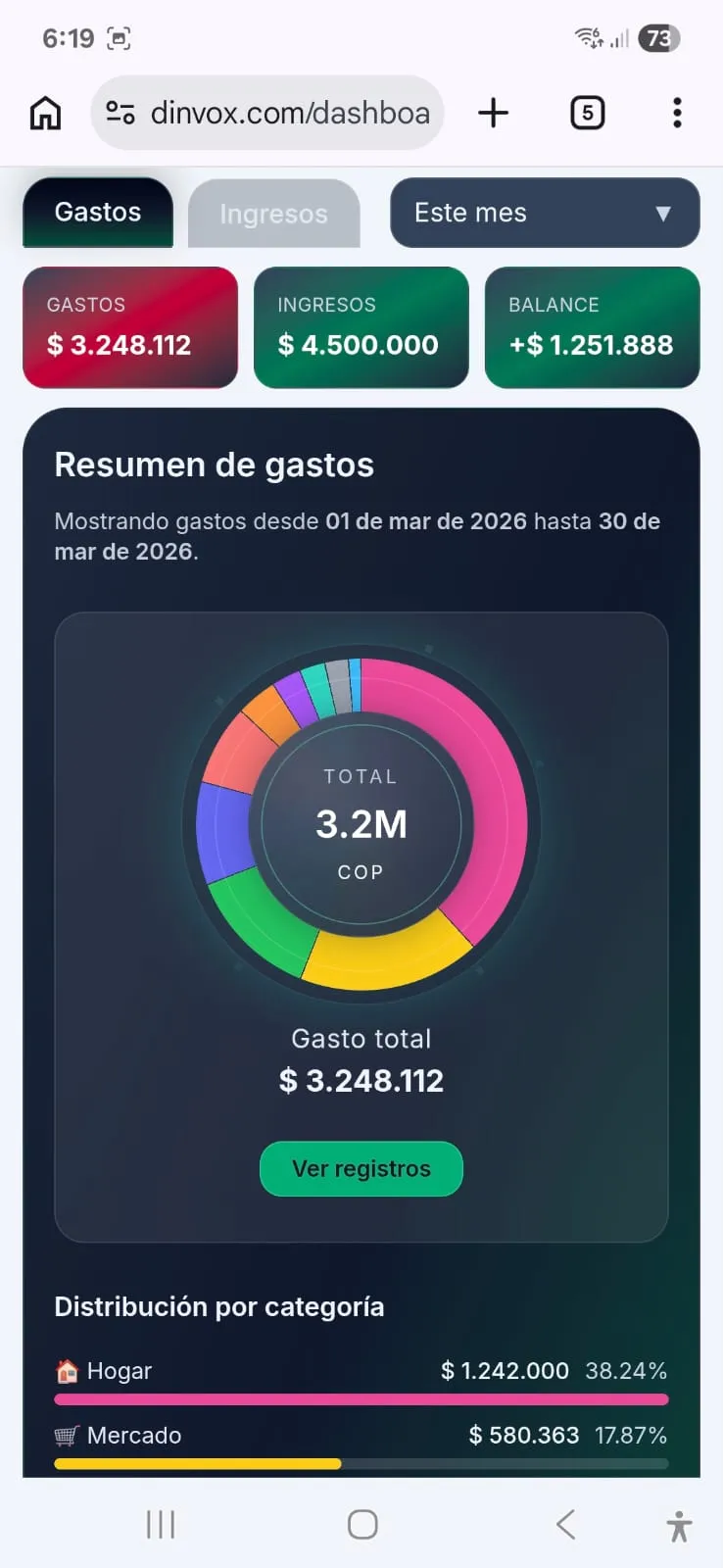
Task: Open the browser three-dot menu
Action: [x=677, y=113]
